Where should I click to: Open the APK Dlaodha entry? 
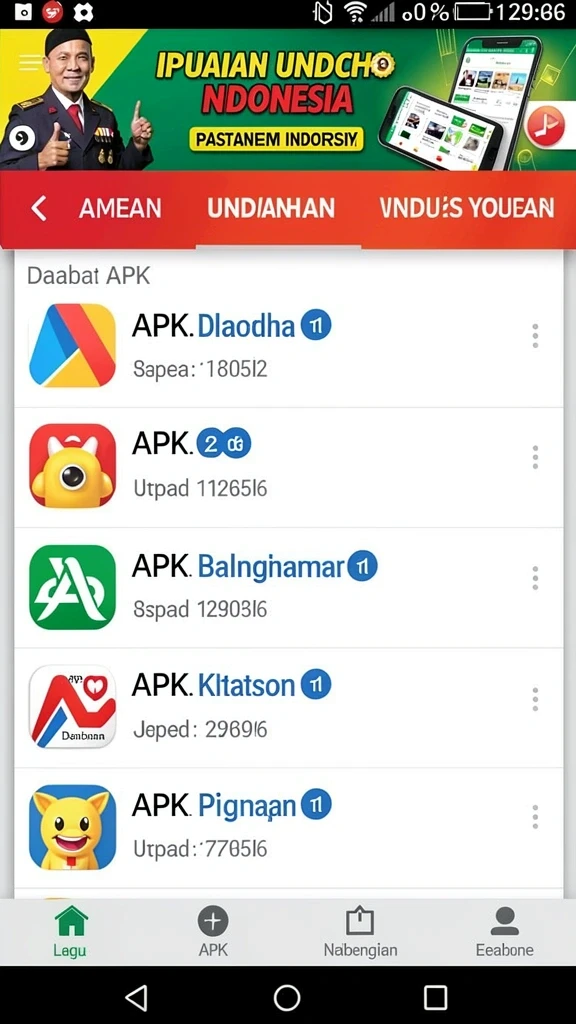289,346
